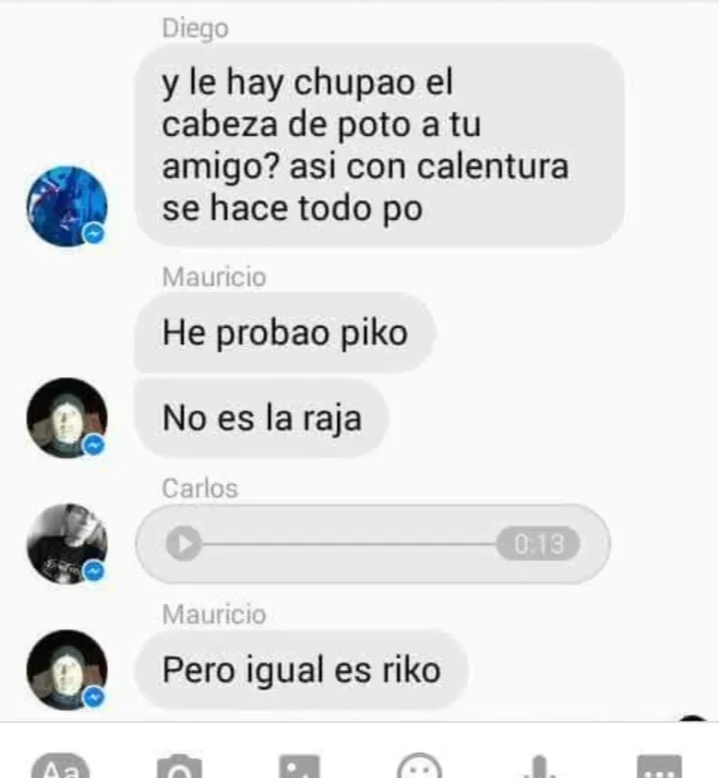The width and height of the screenshot is (719, 778).
Task: Tap Mauricio's avatar beside "No es la raja"
Action: (66, 417)
